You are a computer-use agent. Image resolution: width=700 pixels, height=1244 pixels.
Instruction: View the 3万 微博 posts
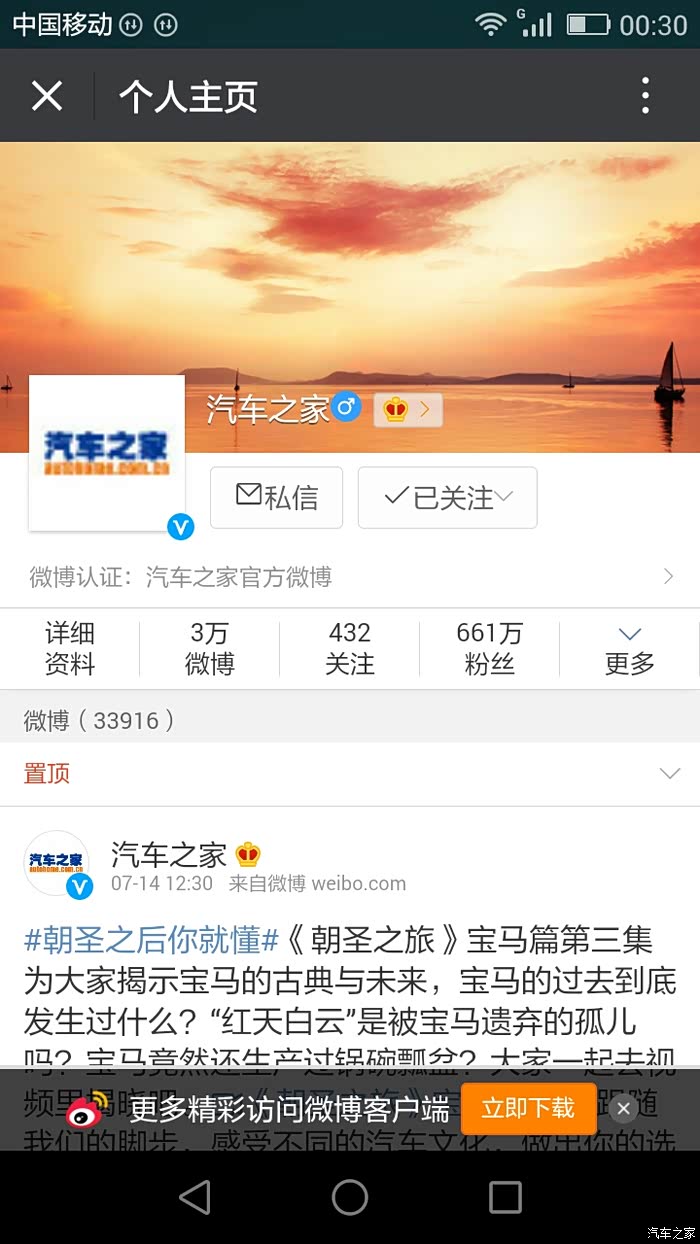point(210,648)
